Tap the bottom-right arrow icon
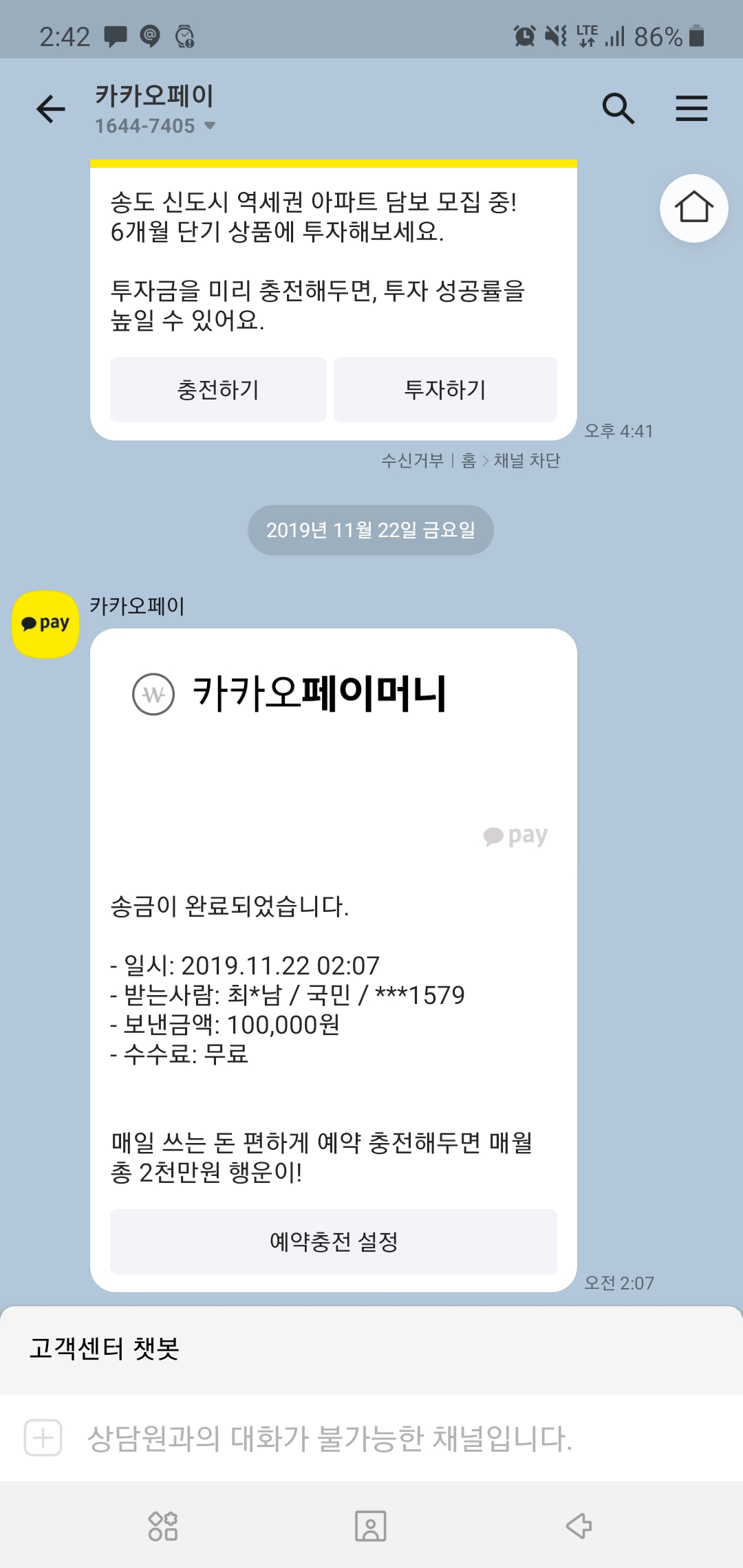Viewport: 743px width, 1568px height. tap(579, 1526)
